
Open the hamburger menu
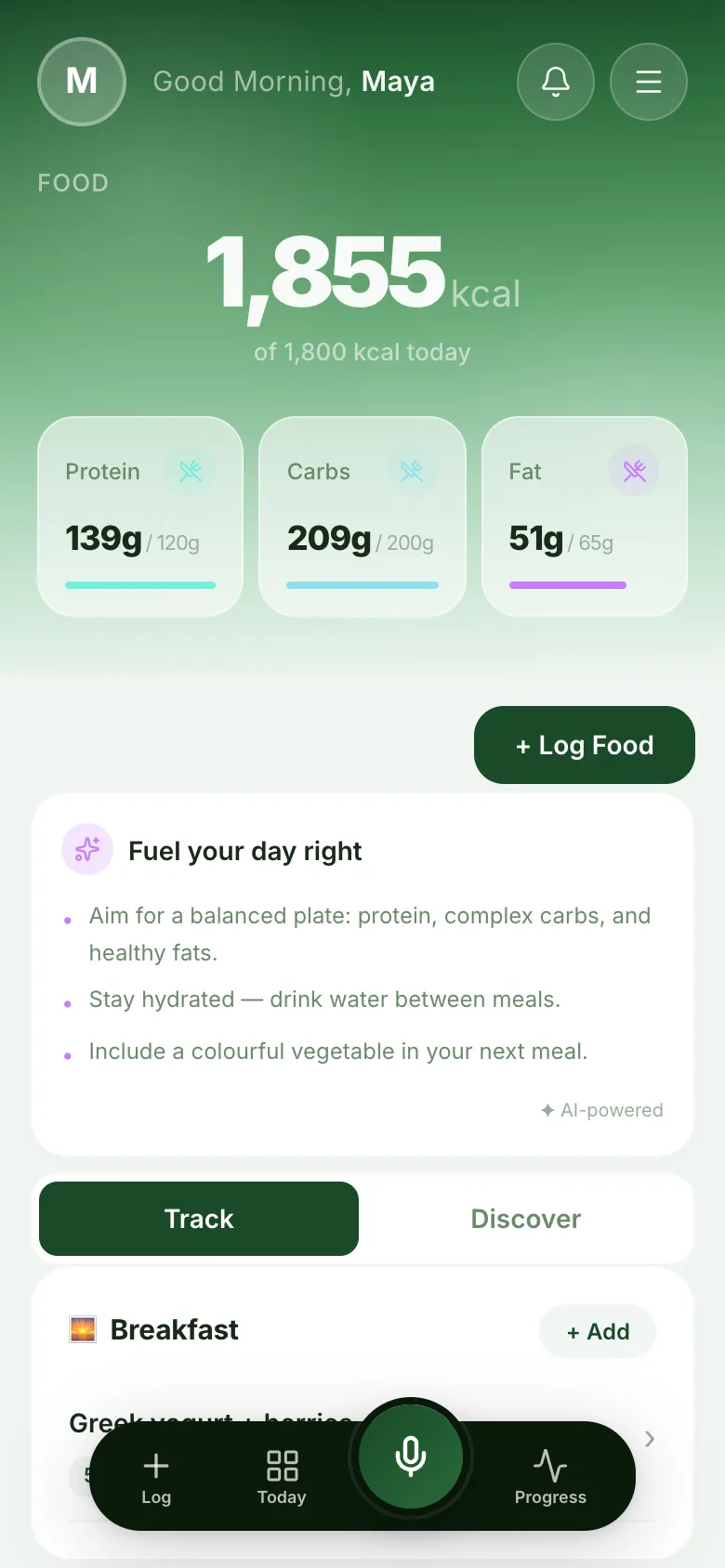tap(649, 82)
